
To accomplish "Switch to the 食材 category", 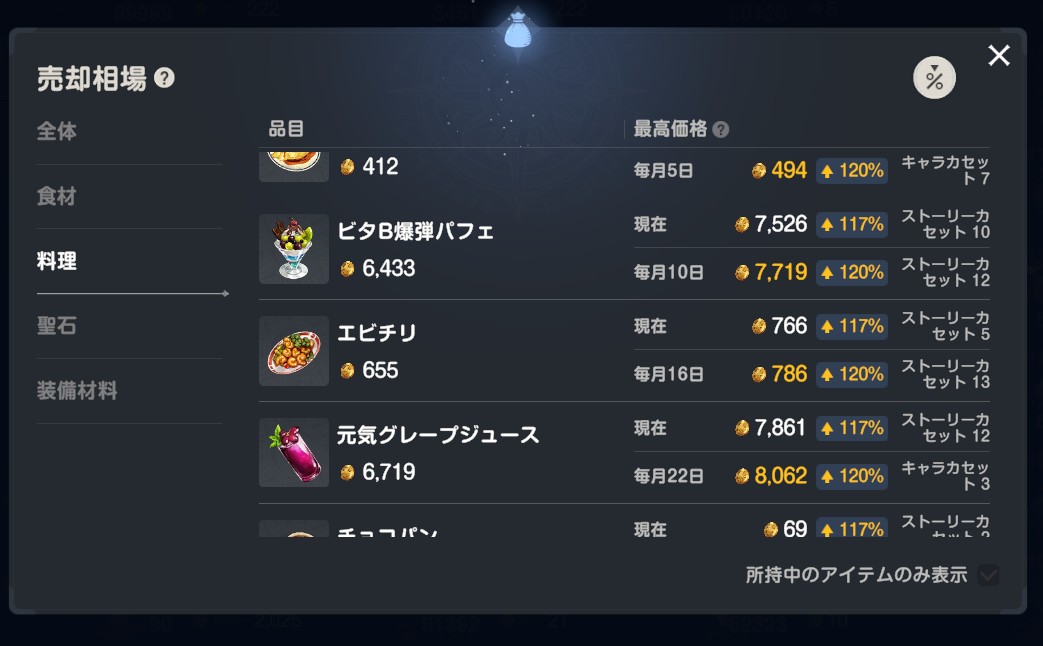I will coord(57,196).
